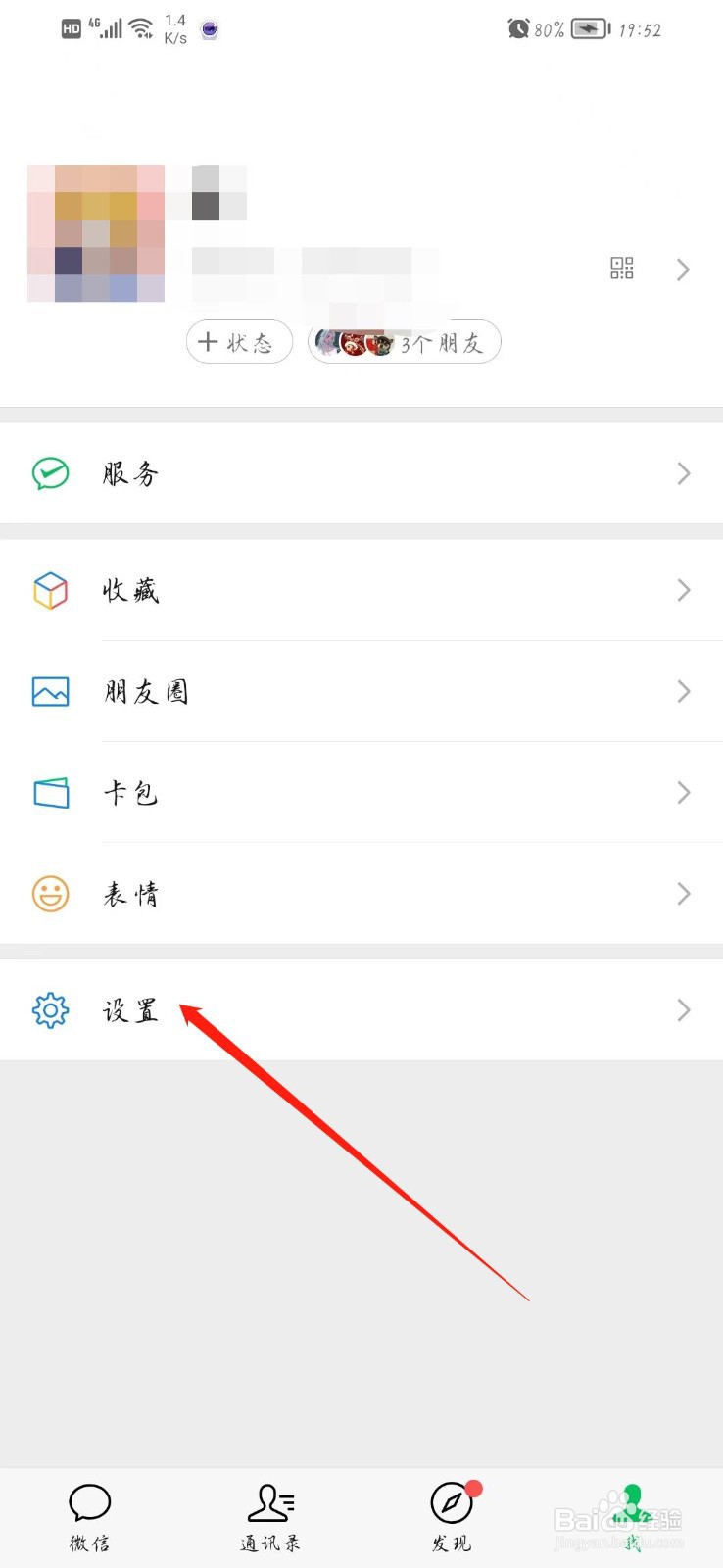Screen dimensions: 723x1568
Task: Tap the alarm clock status icon
Action: [520, 28]
